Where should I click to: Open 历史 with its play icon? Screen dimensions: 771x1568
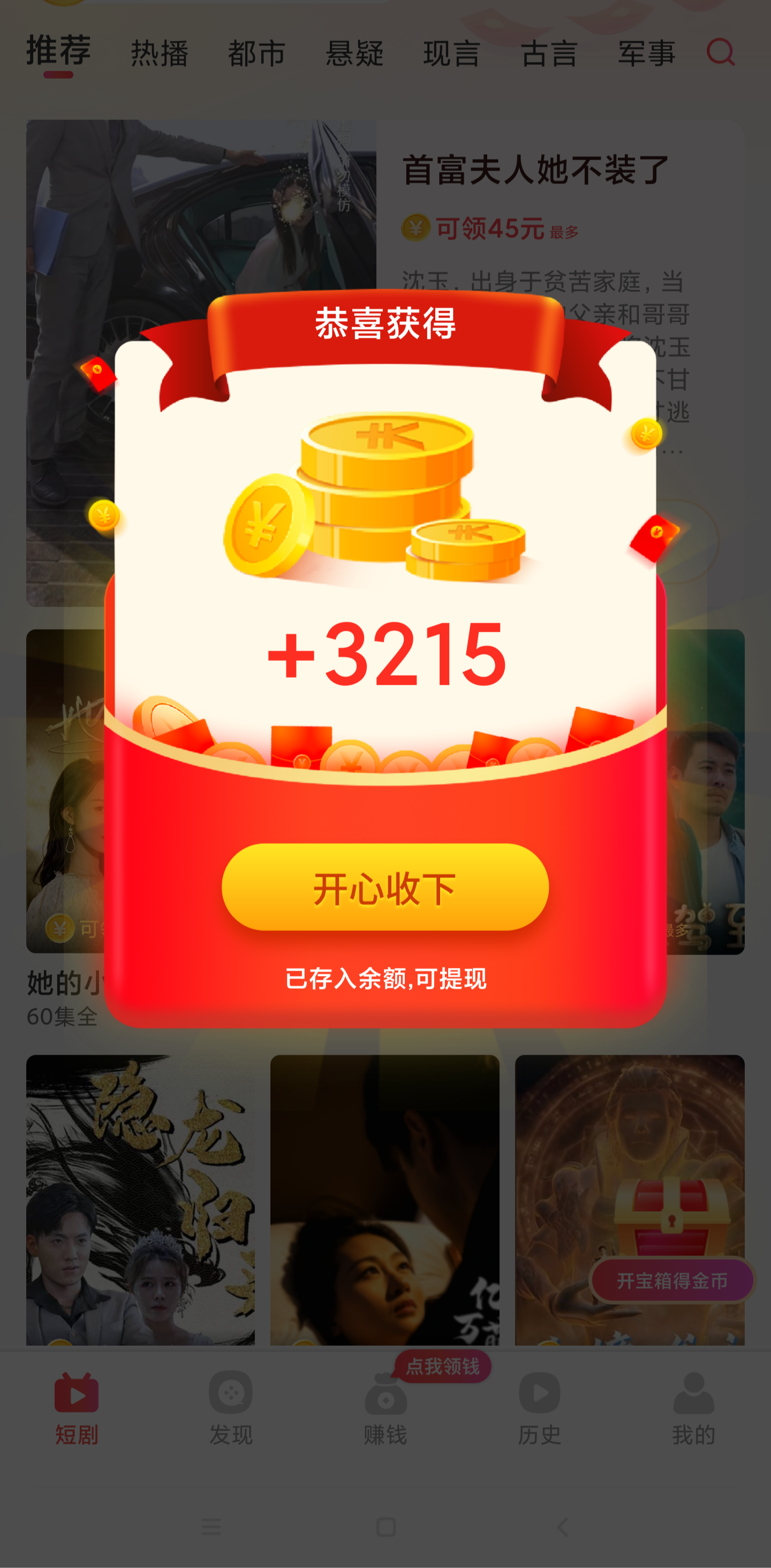tap(538, 1394)
